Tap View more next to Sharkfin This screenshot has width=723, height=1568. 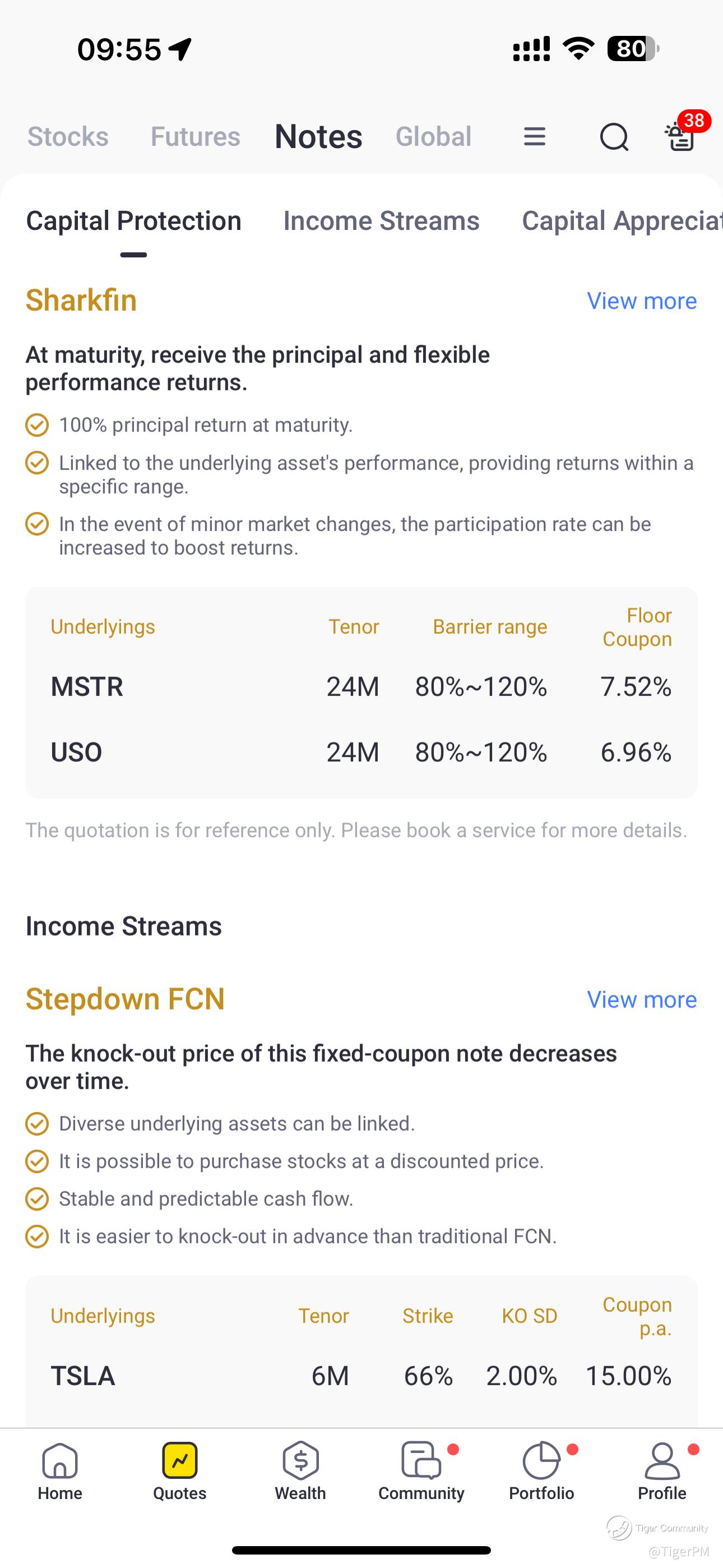pos(641,301)
